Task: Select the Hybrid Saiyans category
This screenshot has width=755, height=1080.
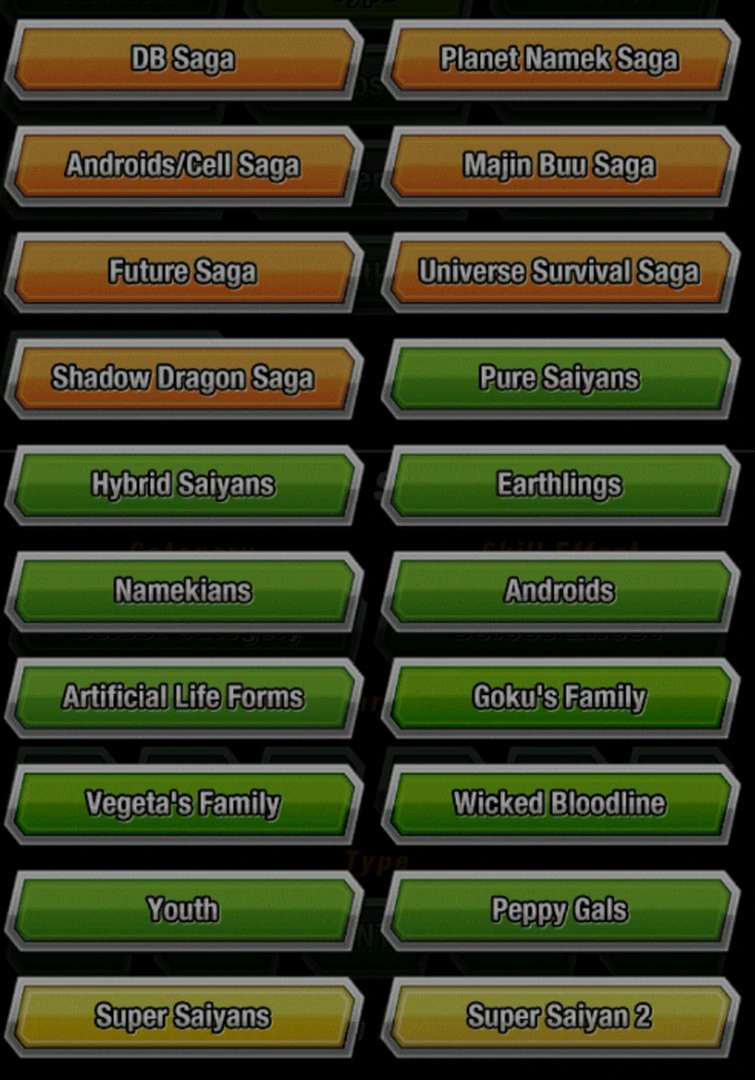Action: point(183,484)
